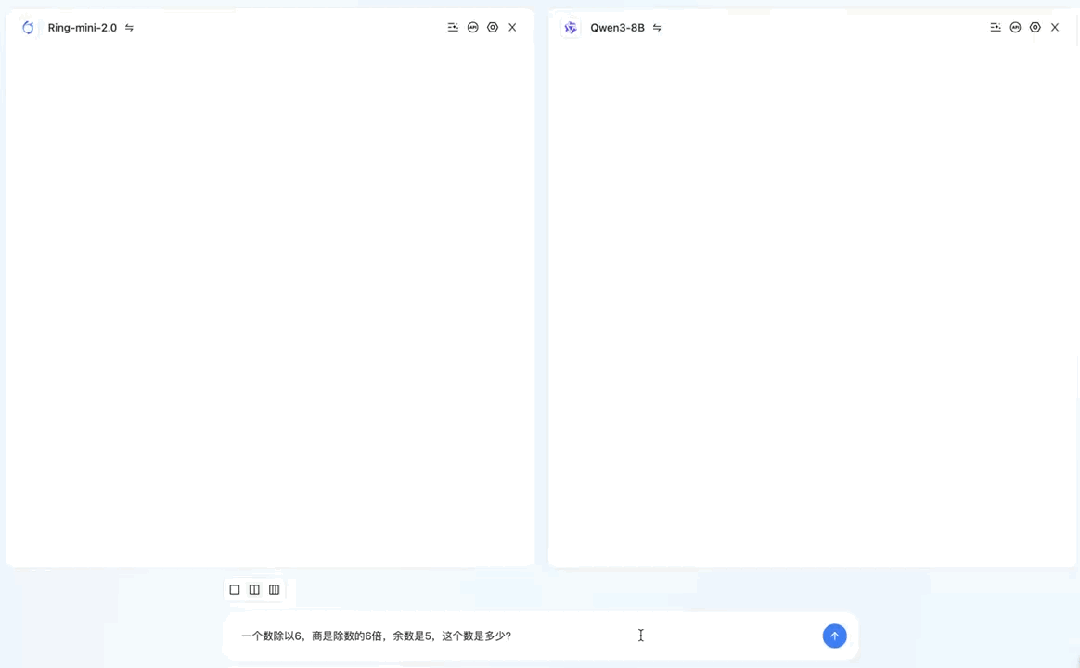Switch the Qwen3-8B model
Viewport: 1080px width, 668px height.
point(657,28)
